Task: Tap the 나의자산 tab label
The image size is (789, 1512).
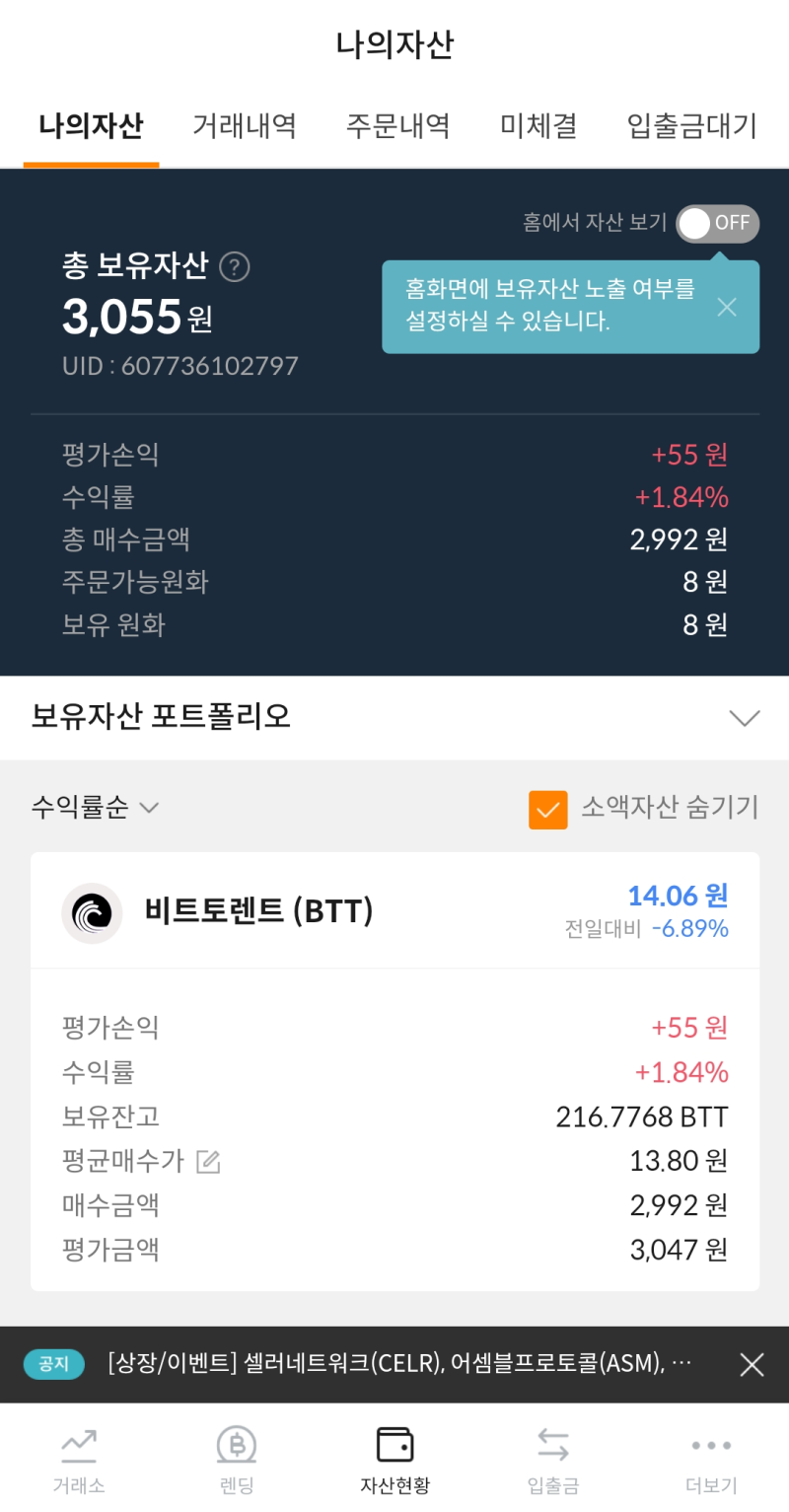Action: (91, 125)
